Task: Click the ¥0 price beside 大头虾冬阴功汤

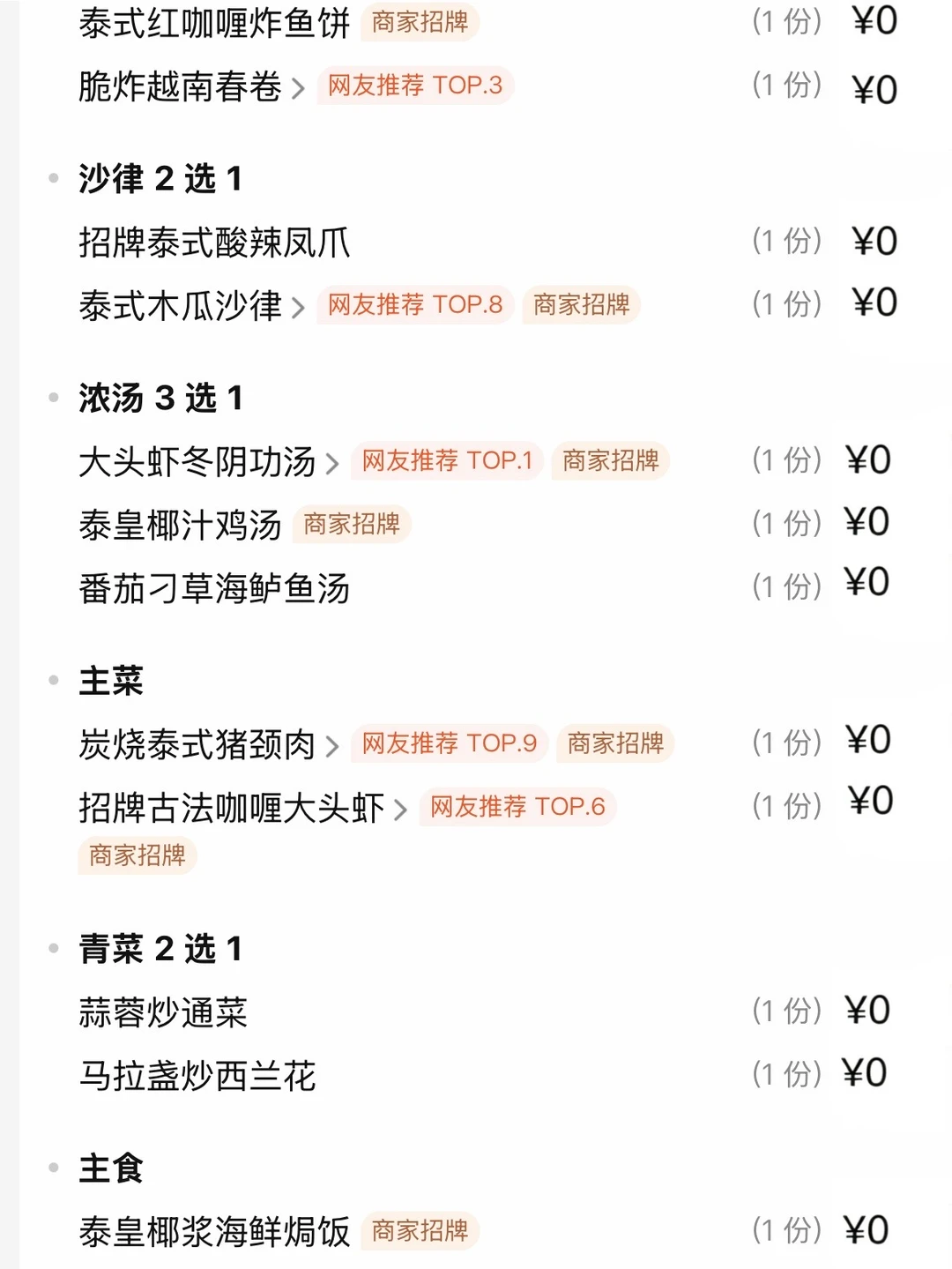Action: coord(871,459)
